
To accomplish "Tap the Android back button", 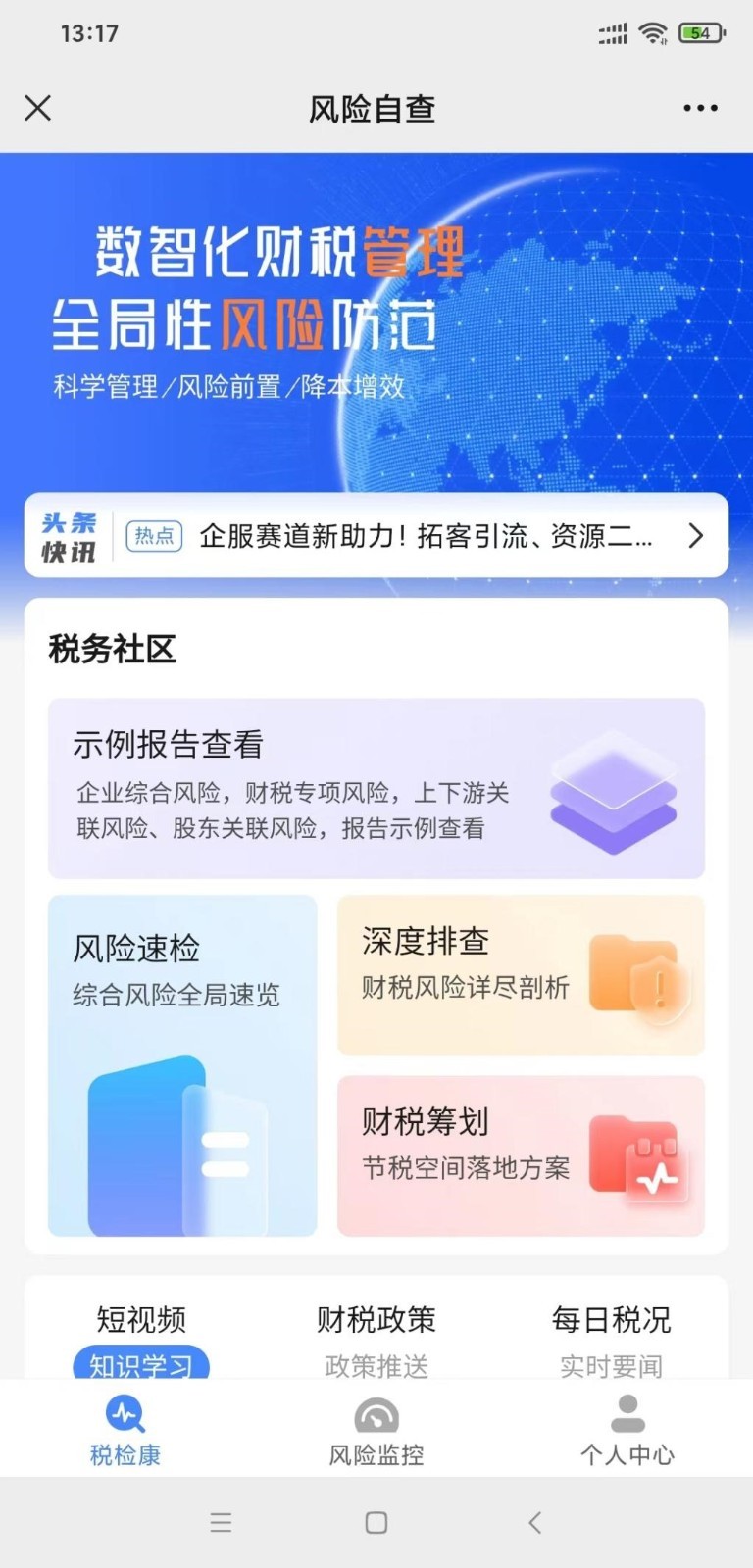I will [x=534, y=1522].
